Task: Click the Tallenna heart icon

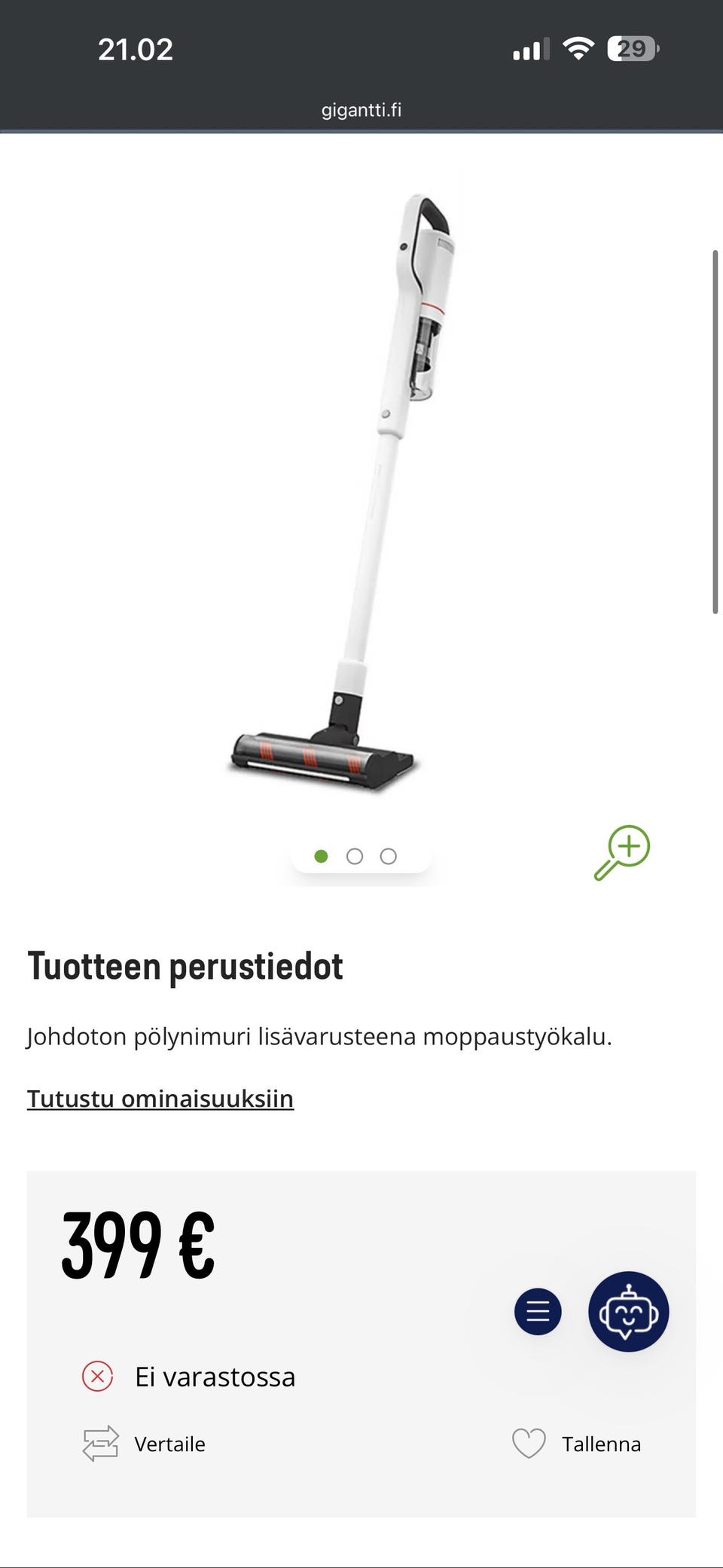Action: click(x=530, y=1444)
